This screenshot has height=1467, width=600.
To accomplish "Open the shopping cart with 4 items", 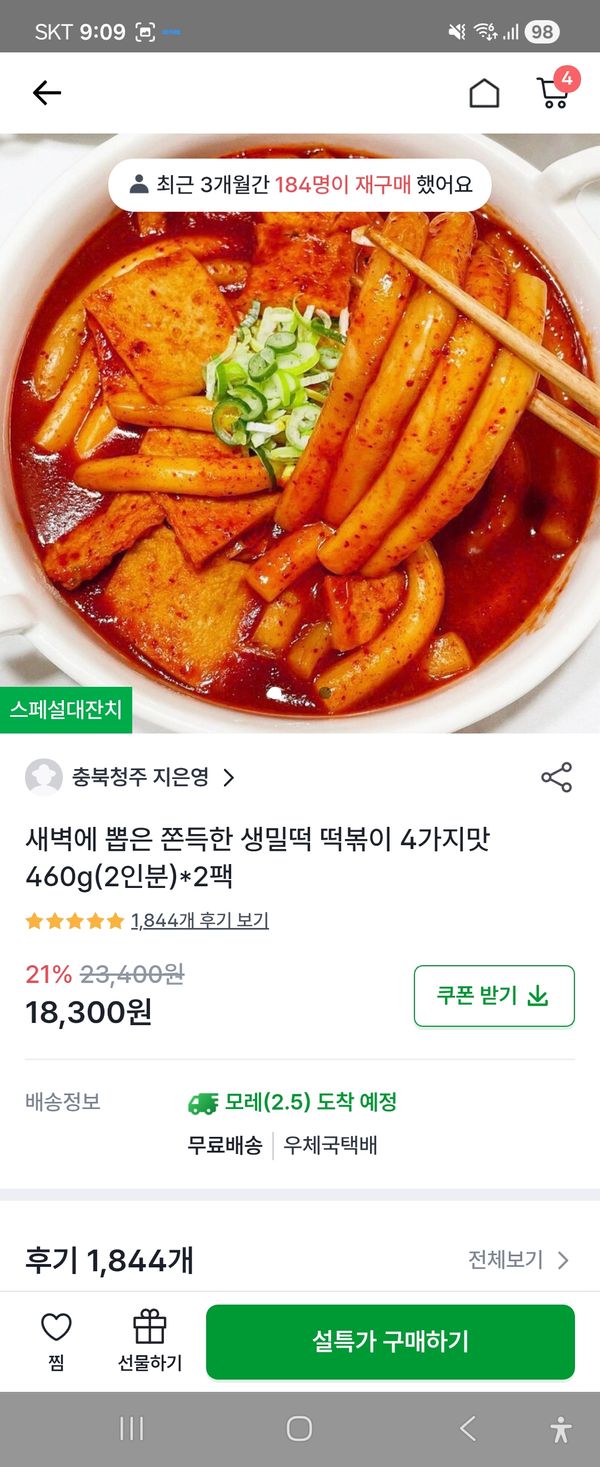I will click(553, 91).
